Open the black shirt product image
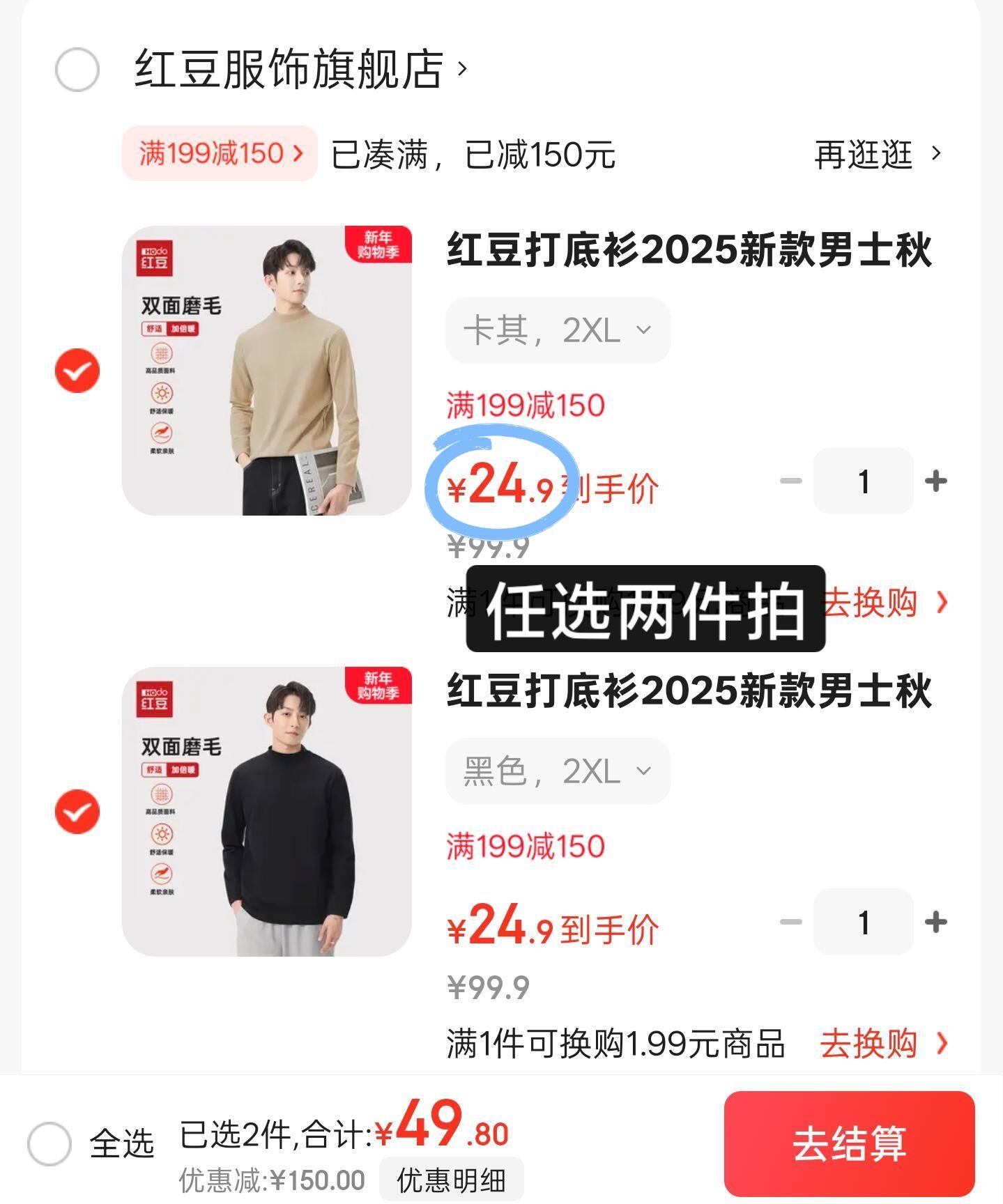This screenshot has height=1204, width=1003. point(267,811)
